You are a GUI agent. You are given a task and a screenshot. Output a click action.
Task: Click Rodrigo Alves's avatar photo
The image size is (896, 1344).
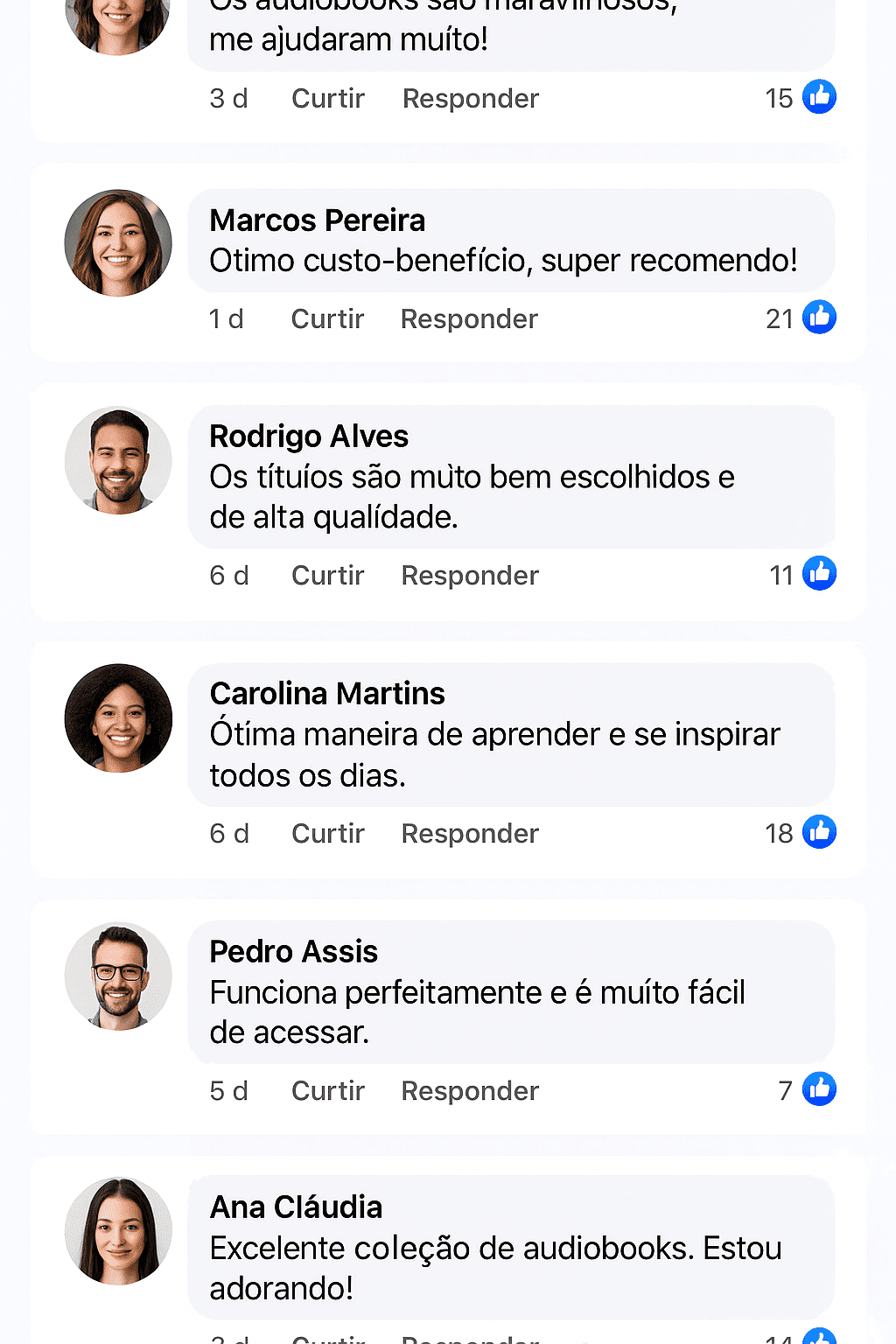click(117, 460)
